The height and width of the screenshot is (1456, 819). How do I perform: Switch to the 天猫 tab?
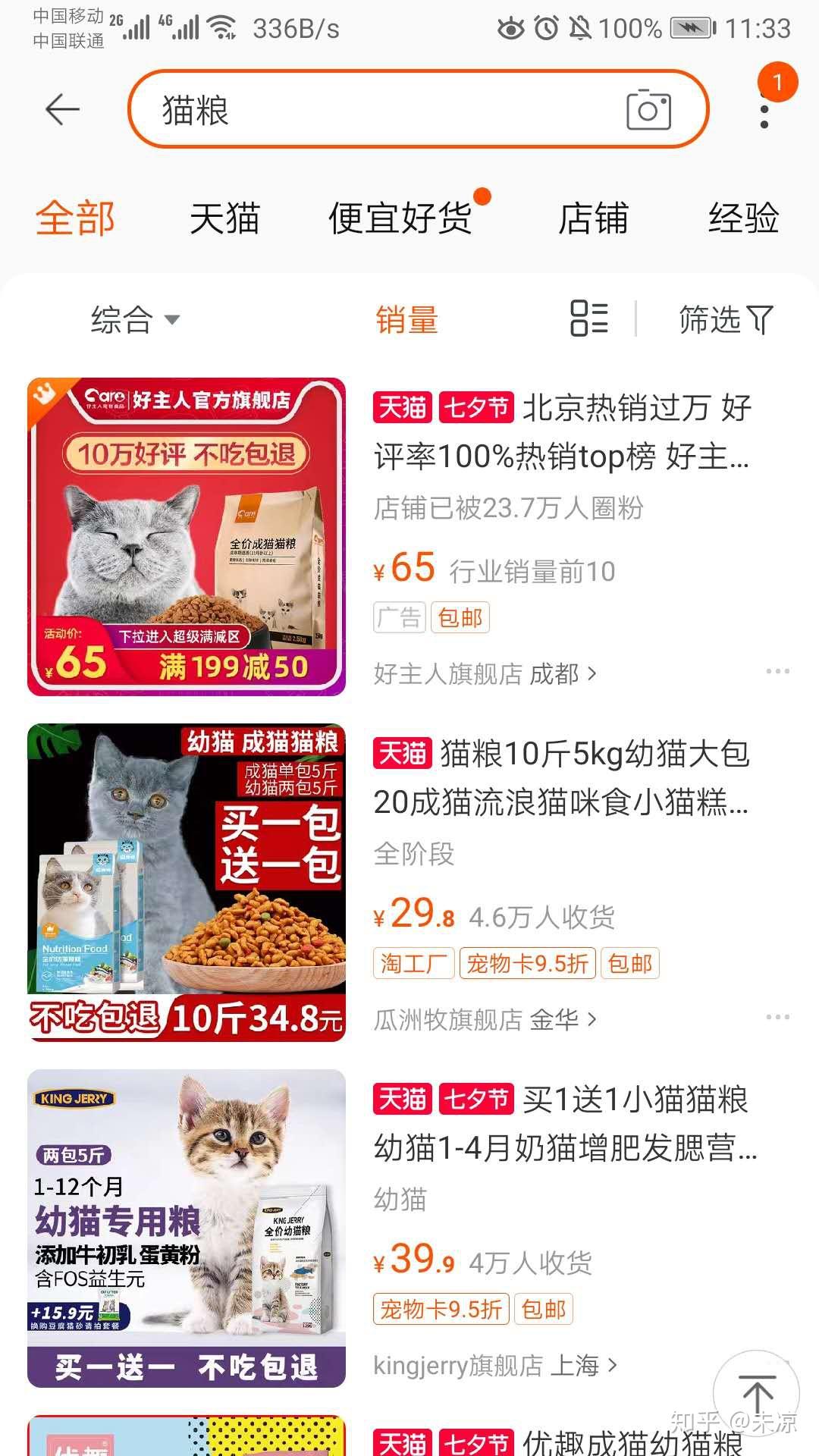(224, 218)
